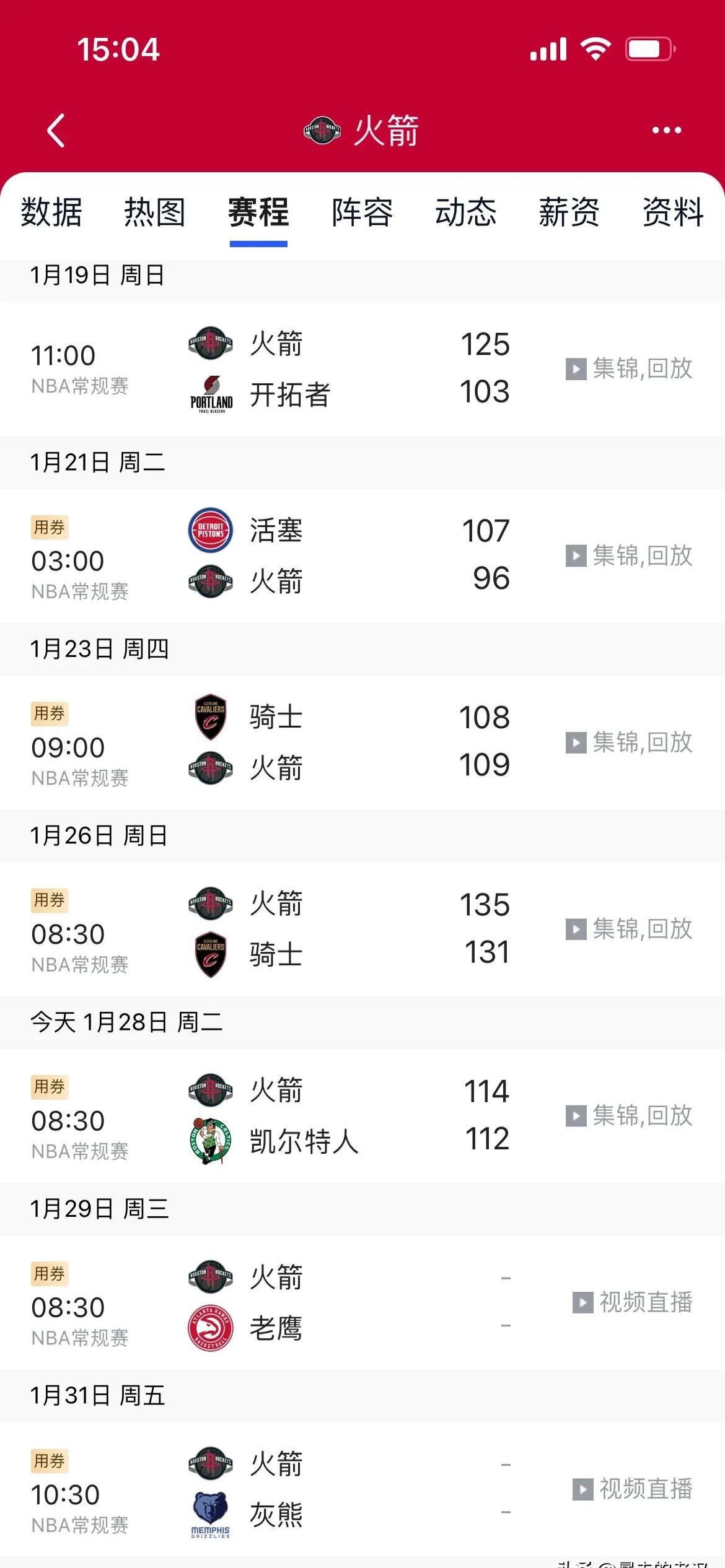This screenshot has height=1568, width=725.
Task: Tap the Cleveland Cavaliers logo in the January 23 game
Action: coord(211,716)
